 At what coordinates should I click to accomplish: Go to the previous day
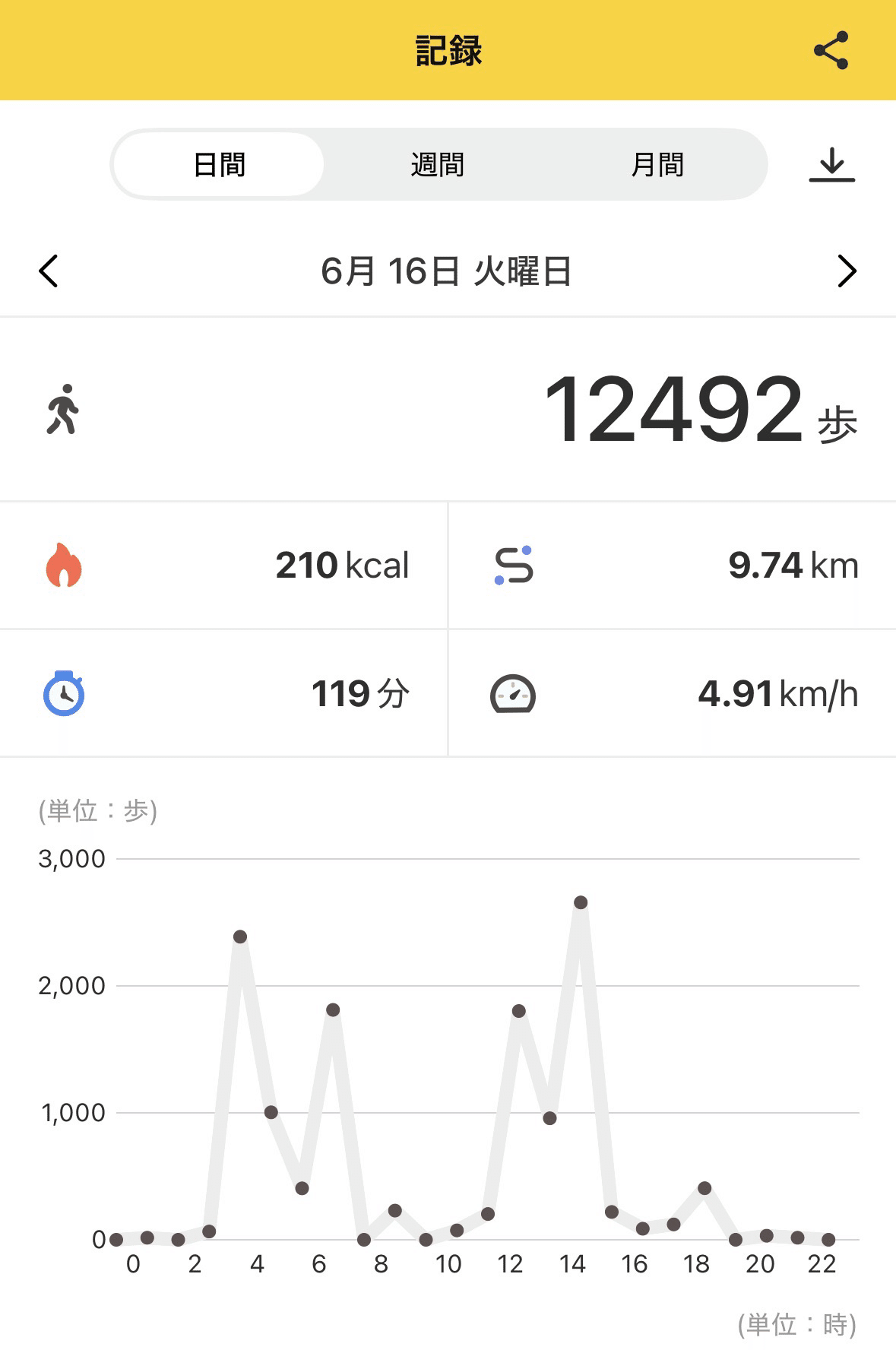pos(49,271)
